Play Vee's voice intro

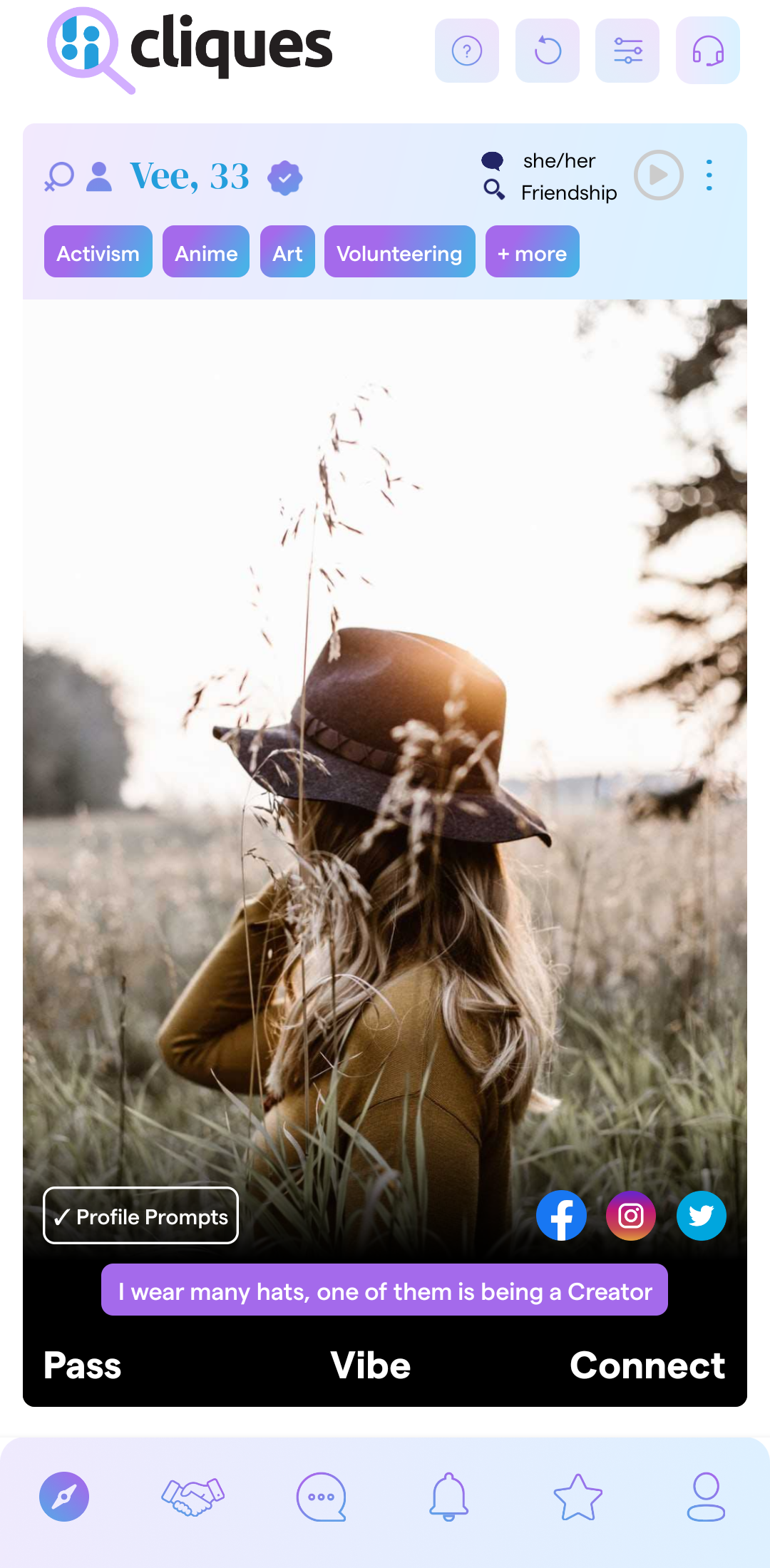click(x=659, y=175)
